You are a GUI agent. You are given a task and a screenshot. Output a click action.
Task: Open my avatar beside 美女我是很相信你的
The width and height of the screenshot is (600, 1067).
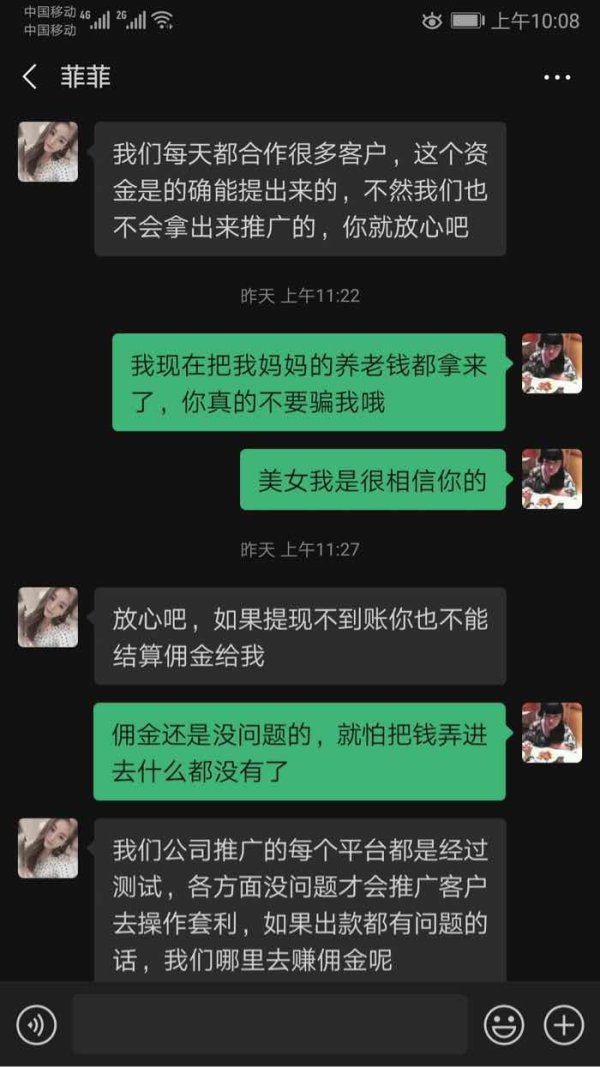pos(552,479)
